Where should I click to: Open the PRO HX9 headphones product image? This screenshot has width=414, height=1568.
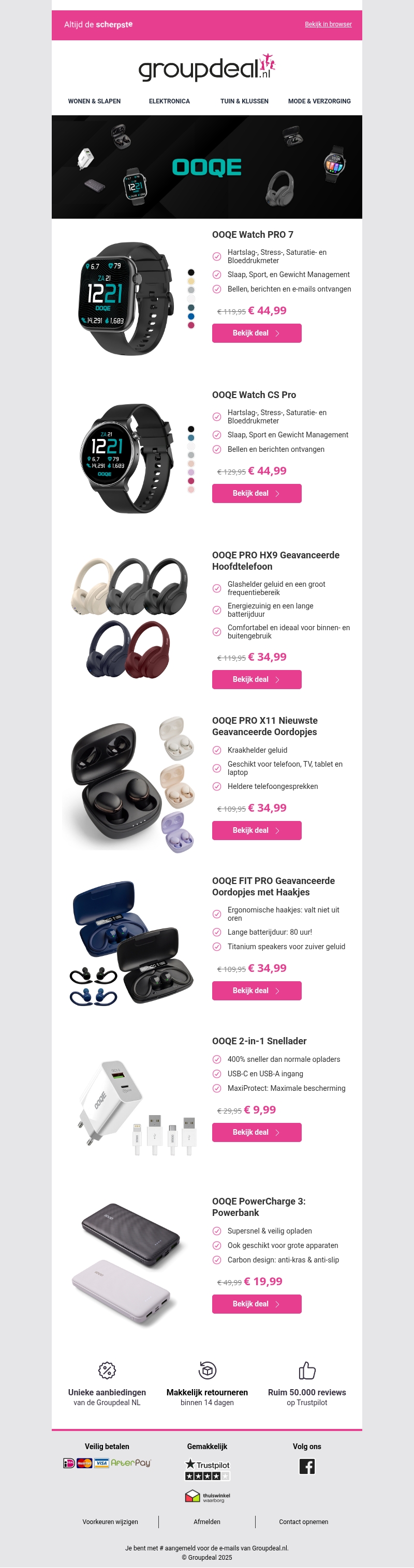pos(129,617)
